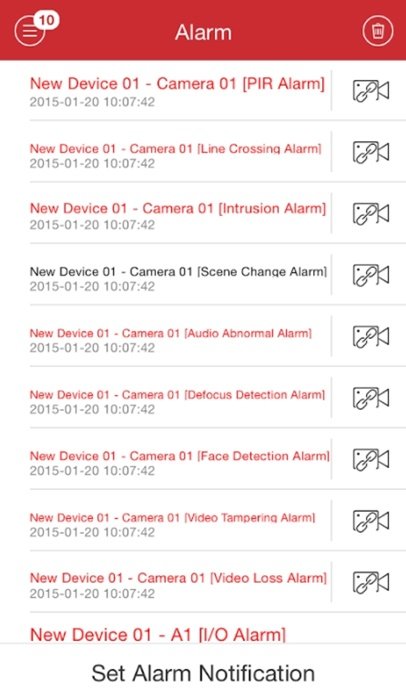Open linked camera video for PIR Alarm

[x=371, y=91]
